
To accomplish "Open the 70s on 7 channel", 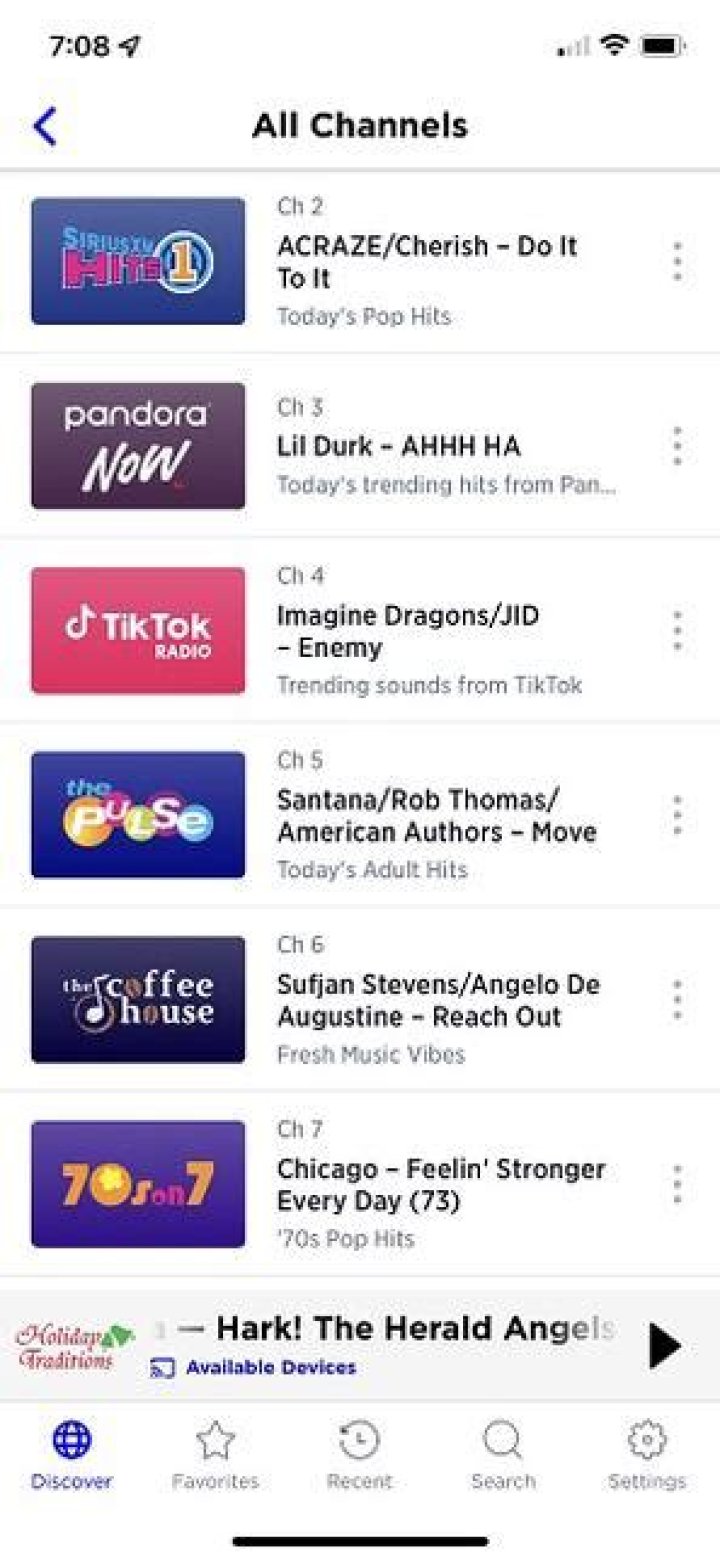I will [x=138, y=1184].
